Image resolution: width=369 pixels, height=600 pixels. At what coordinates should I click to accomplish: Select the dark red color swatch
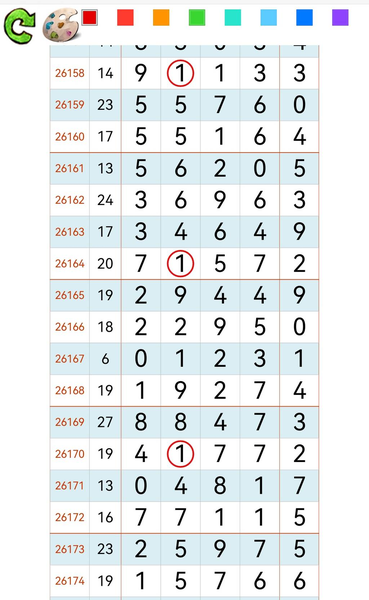pos(90,18)
